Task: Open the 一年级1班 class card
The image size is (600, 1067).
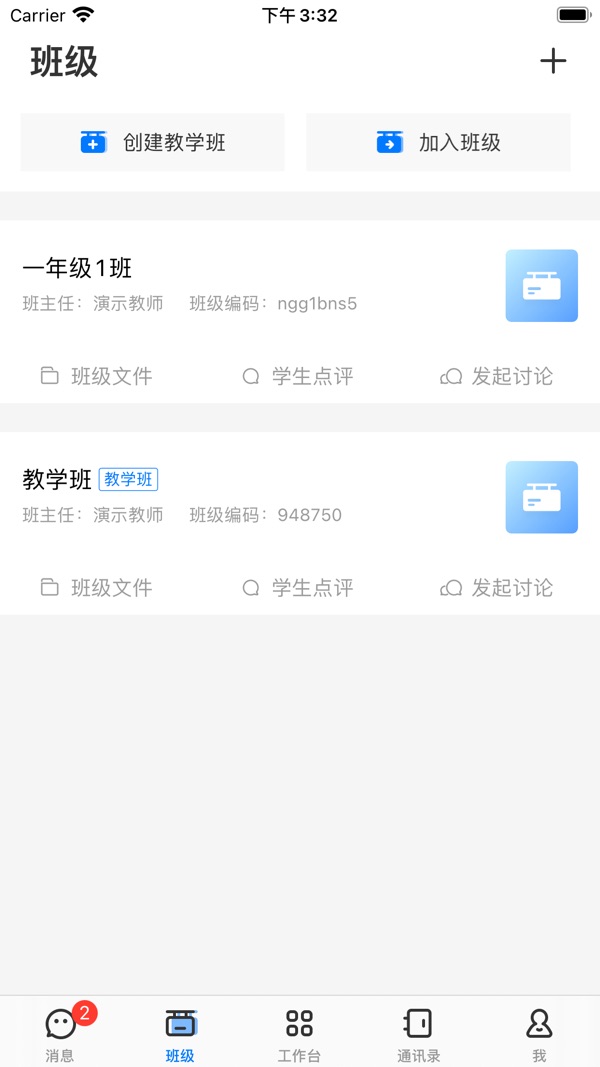Action: pyautogui.click(x=300, y=285)
